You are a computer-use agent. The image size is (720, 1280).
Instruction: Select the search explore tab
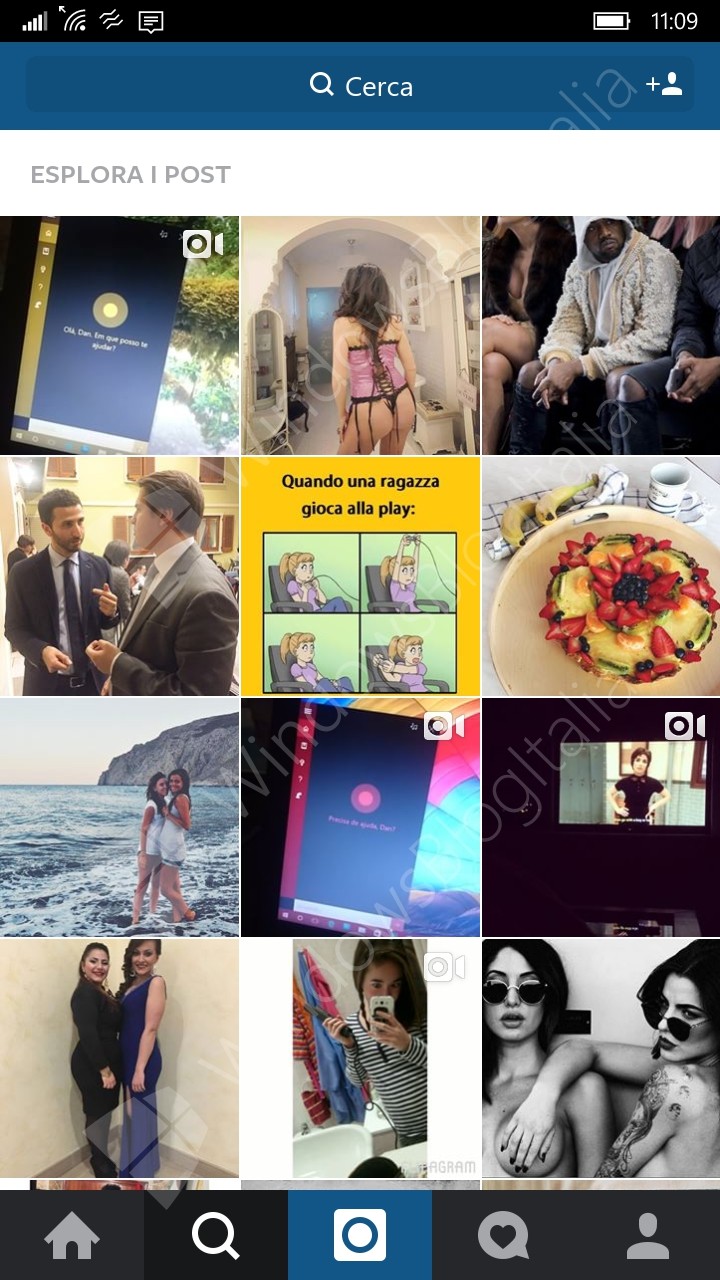pyautogui.click(x=216, y=1237)
